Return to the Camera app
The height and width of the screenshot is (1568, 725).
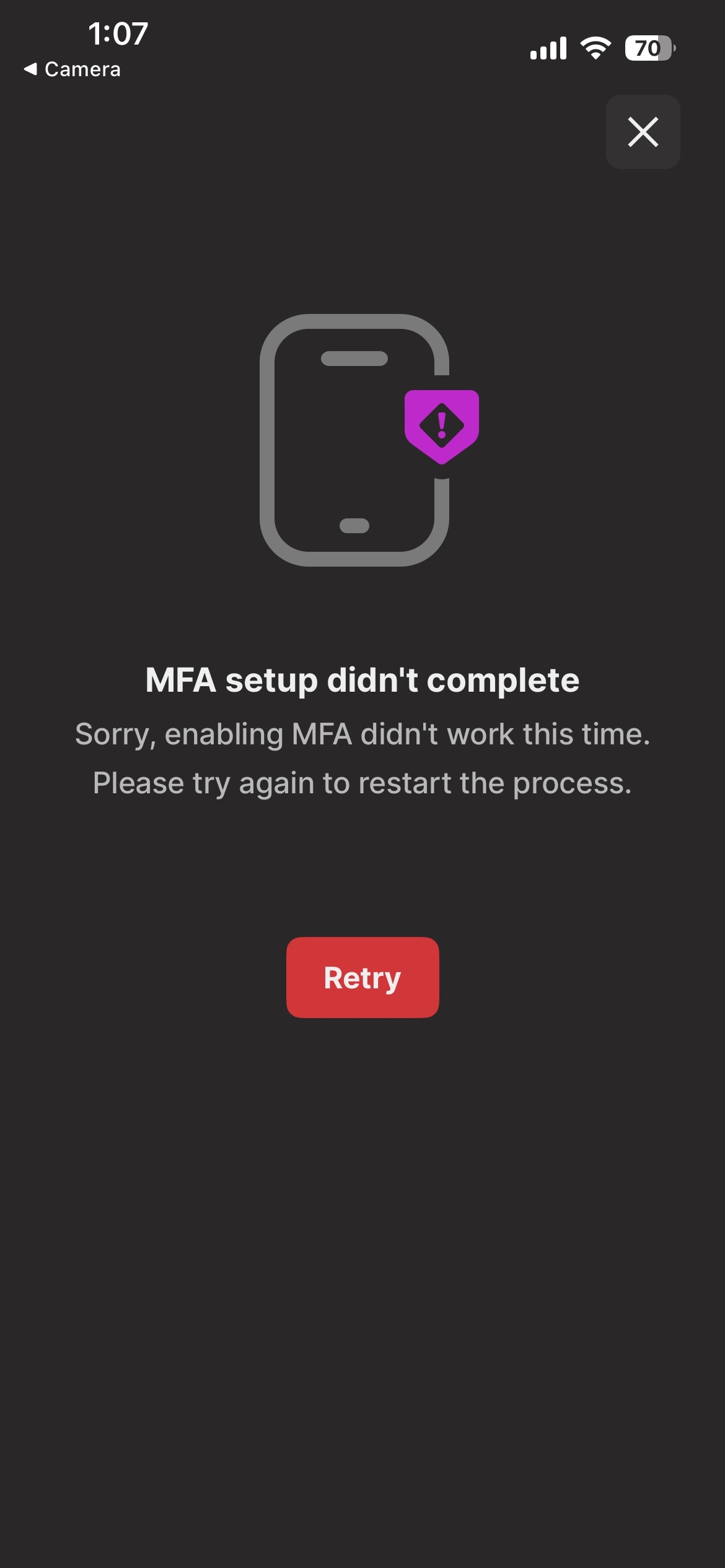[x=72, y=69]
